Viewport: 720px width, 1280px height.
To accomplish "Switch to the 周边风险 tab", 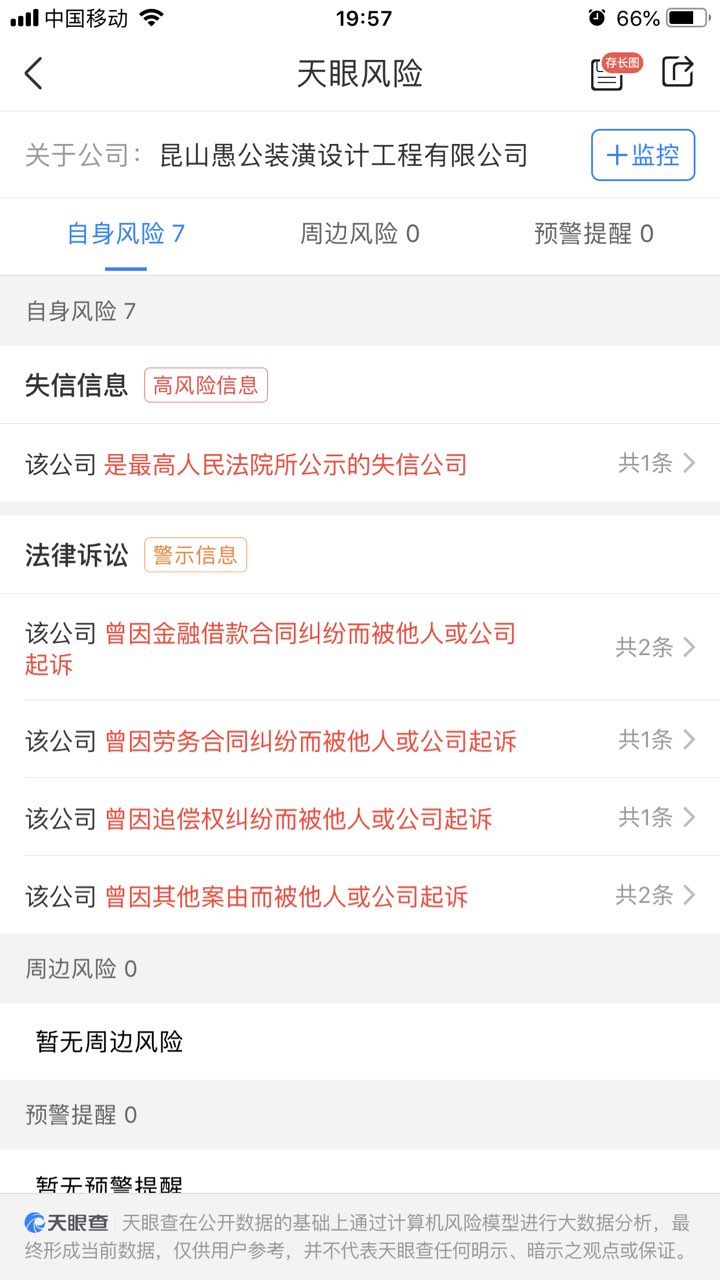I will (x=360, y=234).
